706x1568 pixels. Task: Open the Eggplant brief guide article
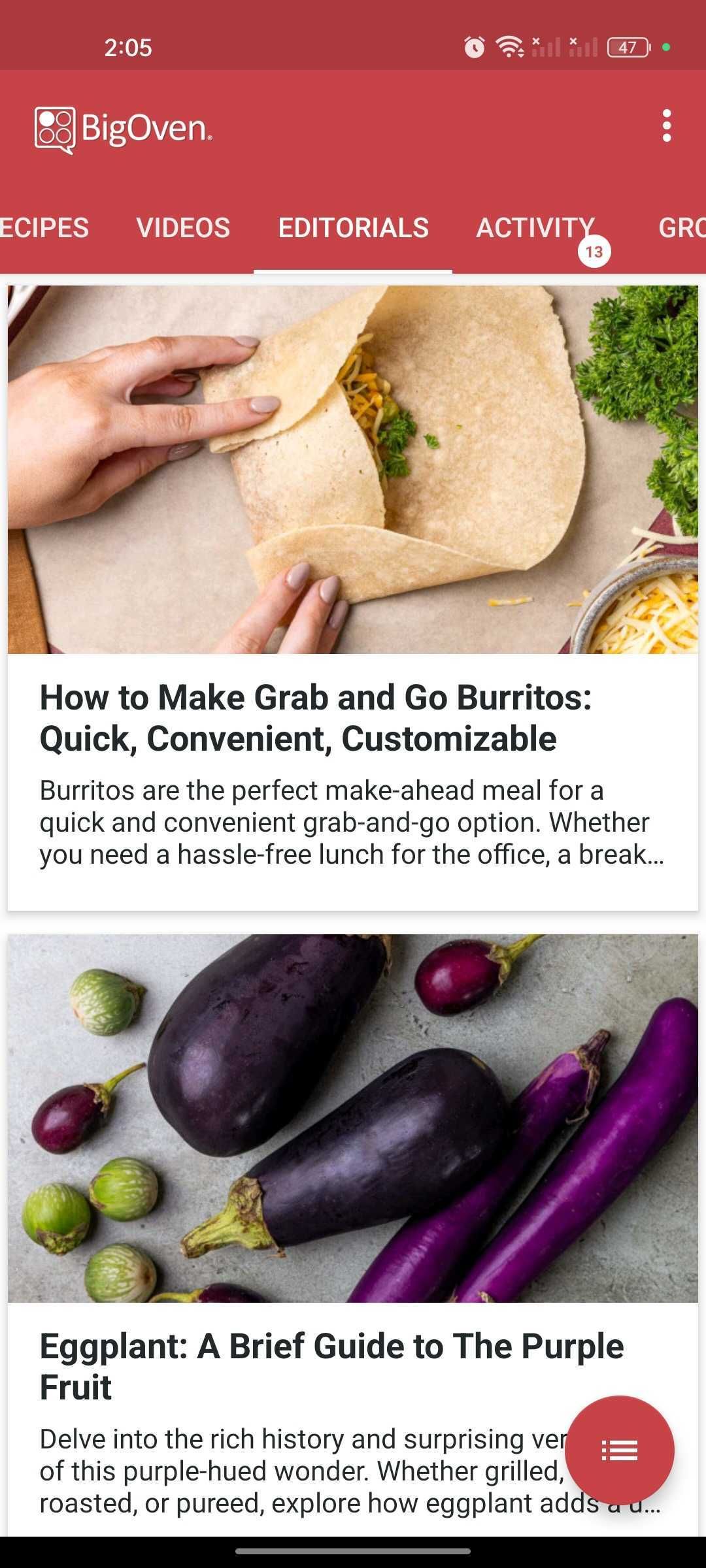tap(332, 1365)
